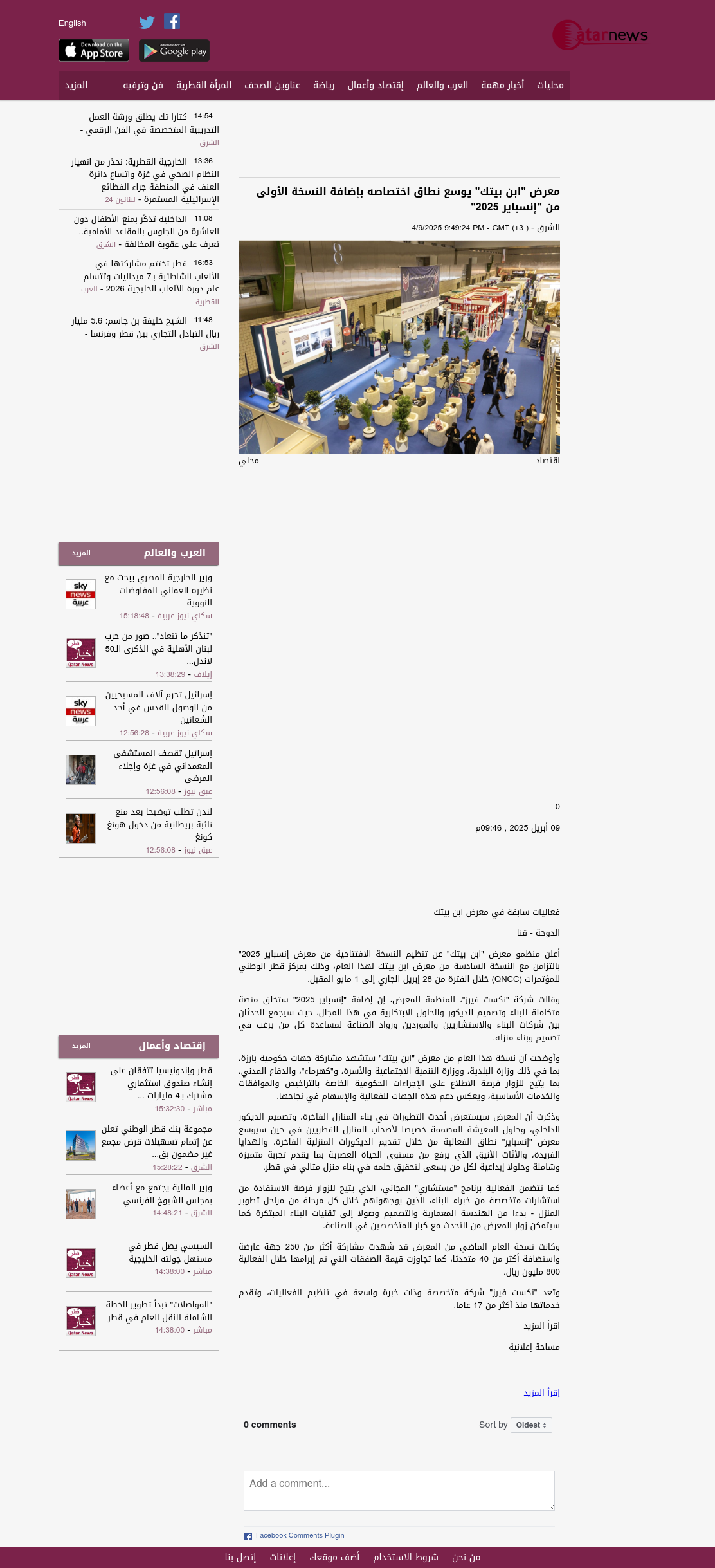Open شروط الاستخدام in the footer
This screenshot has height=1568, width=715.
[x=406, y=1557]
